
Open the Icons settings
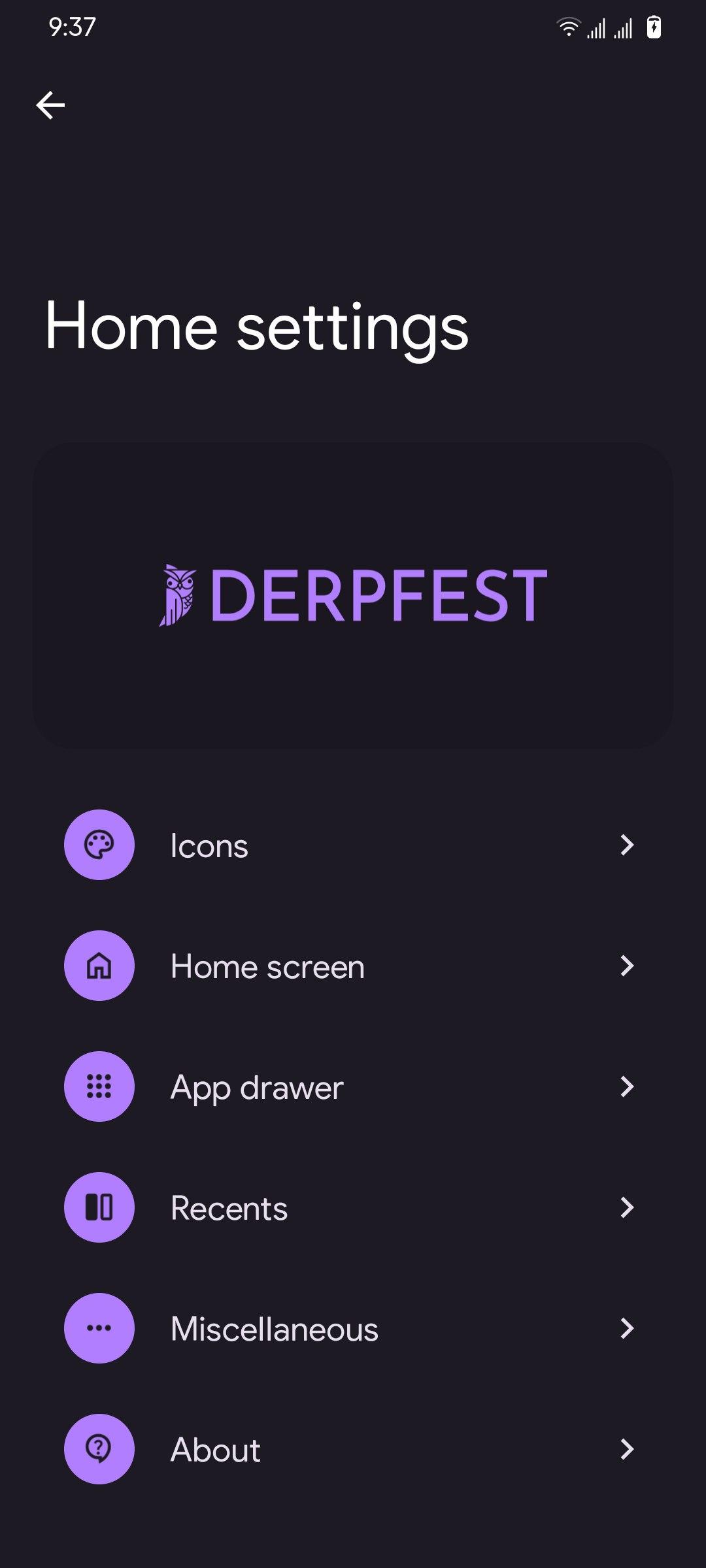(353, 845)
